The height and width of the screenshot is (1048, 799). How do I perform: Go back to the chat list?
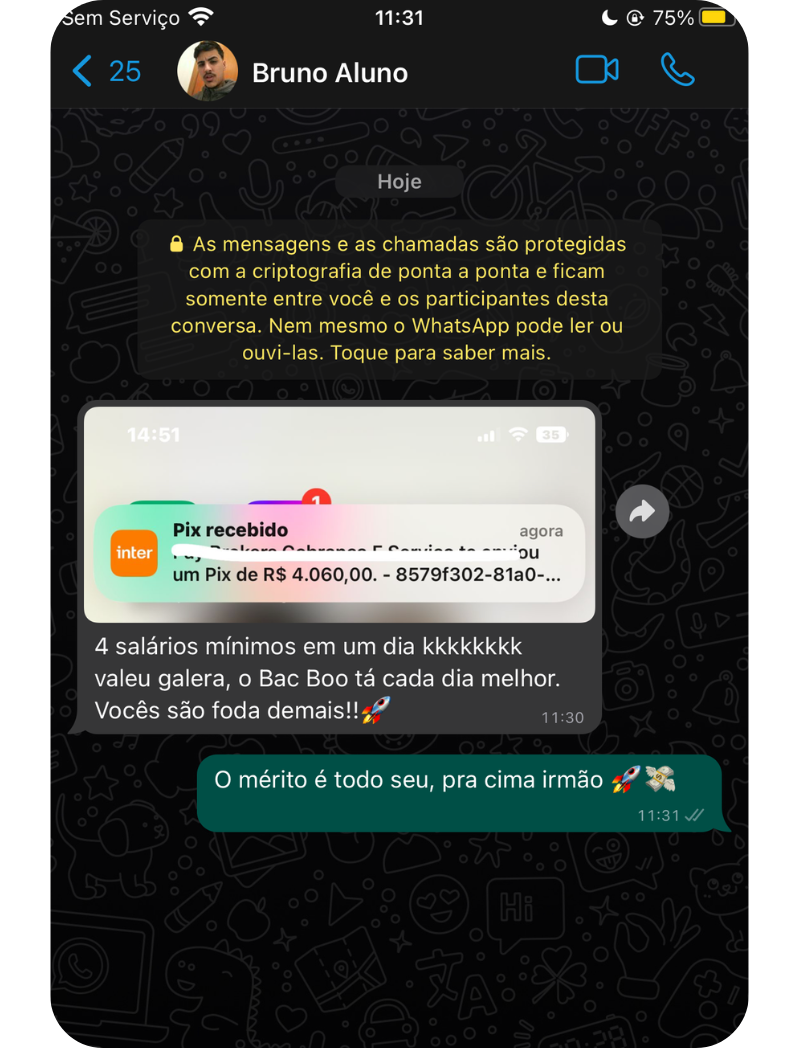coord(105,72)
